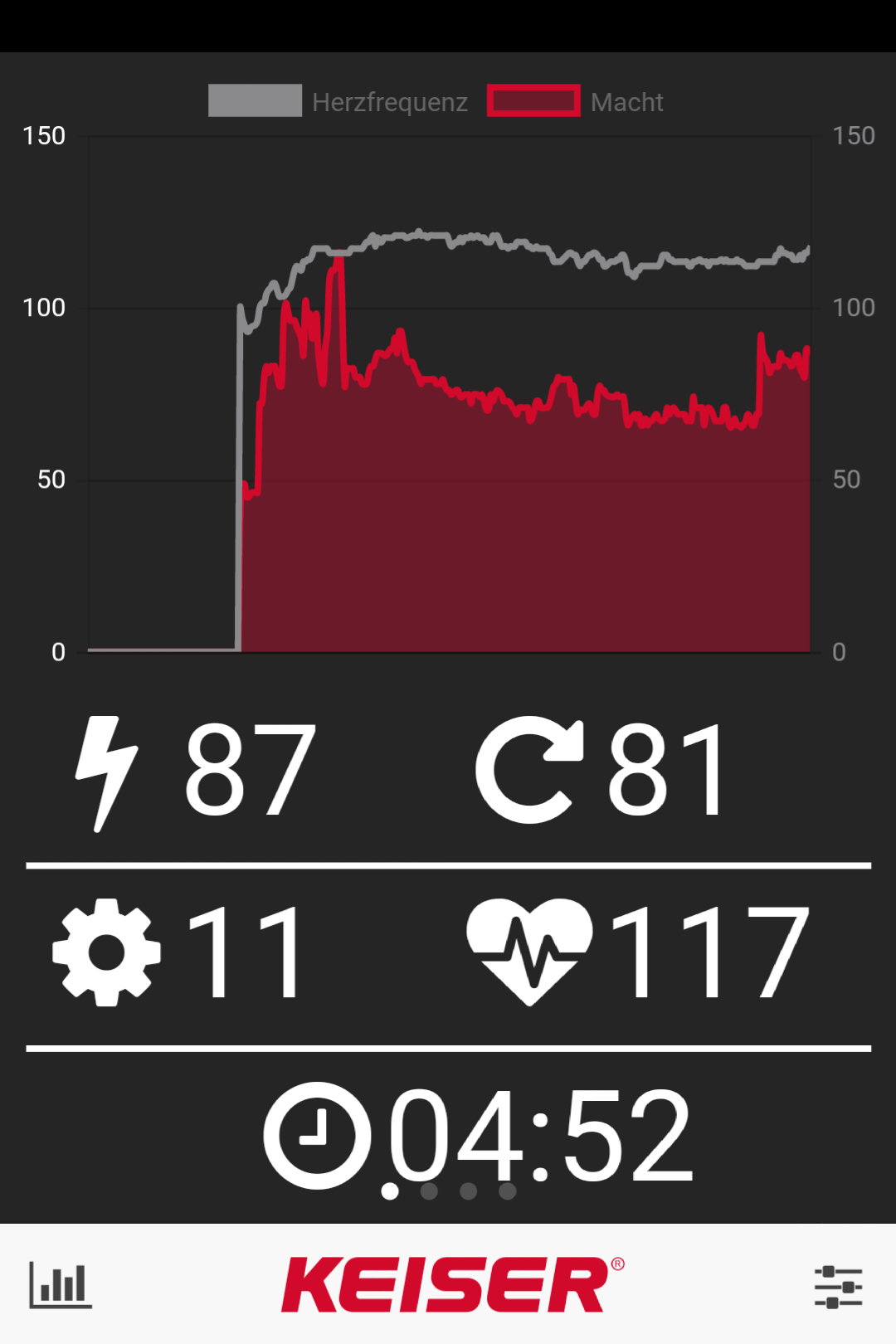Open the settings sliders icon
This screenshot has height=1344, width=896.
pos(838,1287)
